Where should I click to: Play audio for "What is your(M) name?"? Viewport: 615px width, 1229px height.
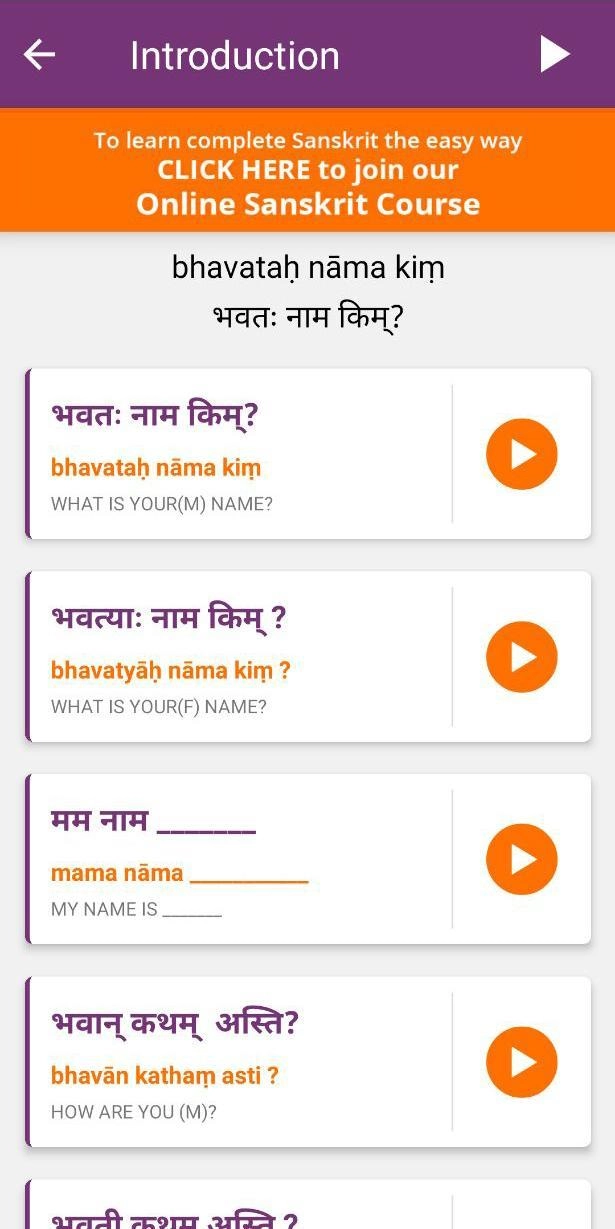pyautogui.click(x=521, y=454)
